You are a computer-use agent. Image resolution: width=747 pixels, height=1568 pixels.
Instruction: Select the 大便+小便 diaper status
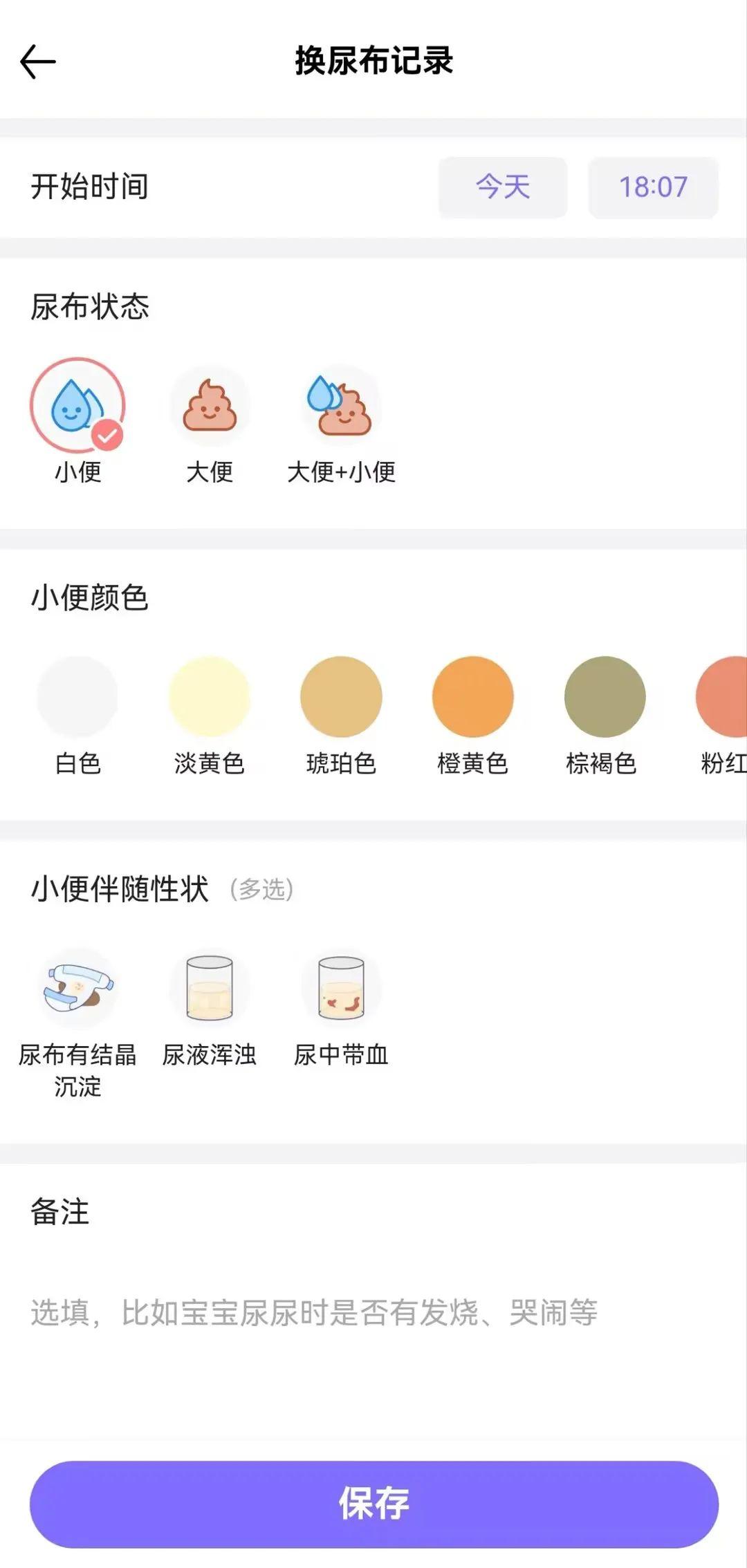(342, 407)
